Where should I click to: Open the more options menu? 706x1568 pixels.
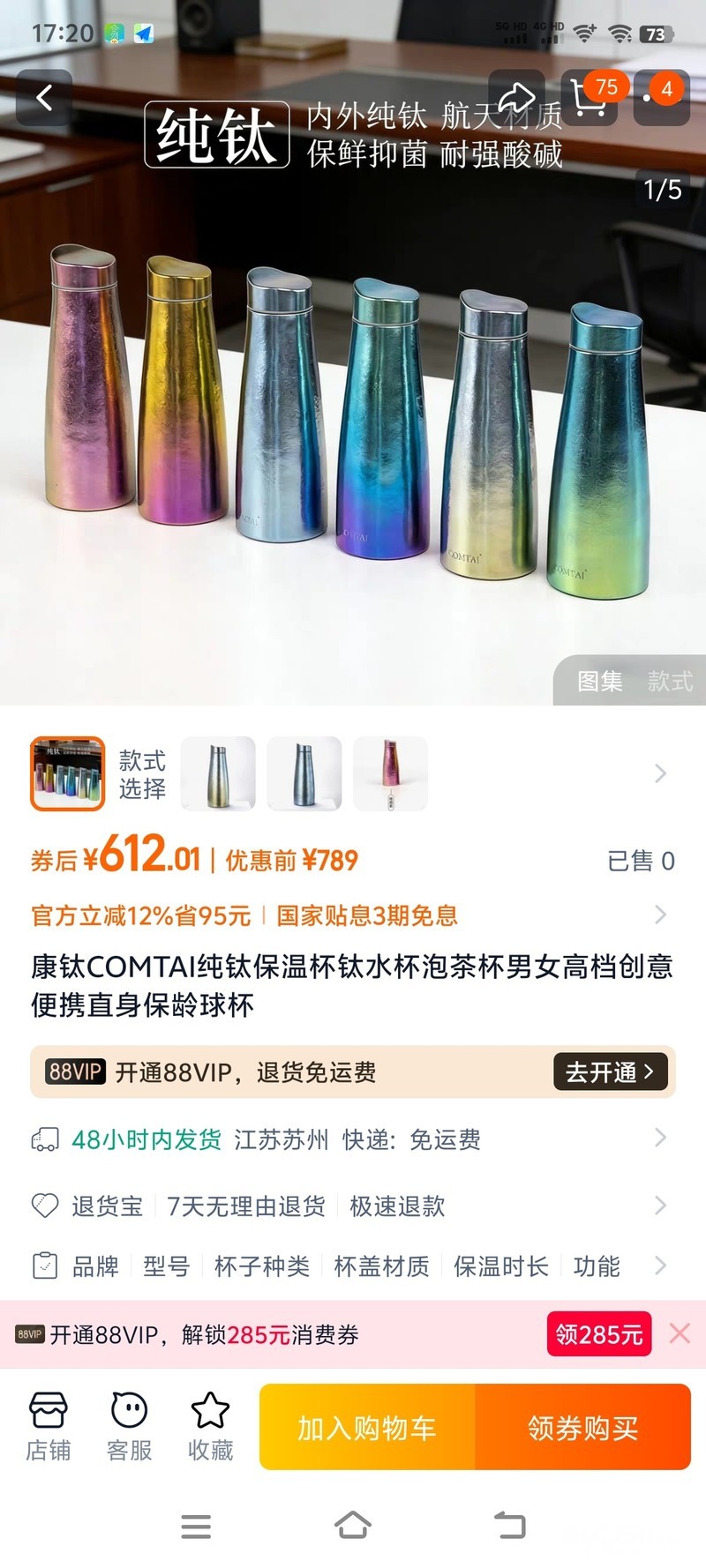(x=660, y=97)
